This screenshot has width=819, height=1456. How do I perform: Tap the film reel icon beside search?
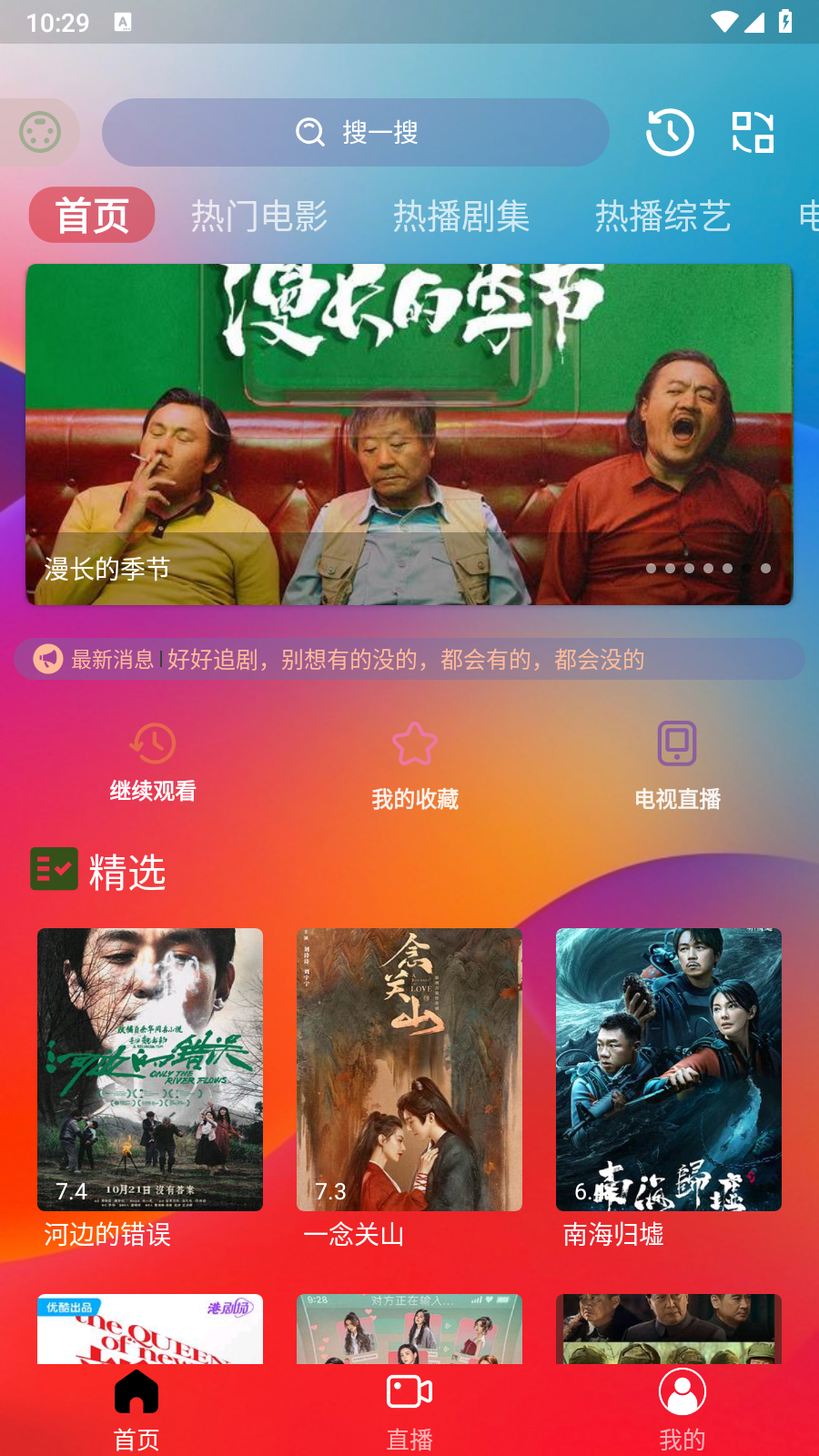tap(40, 133)
